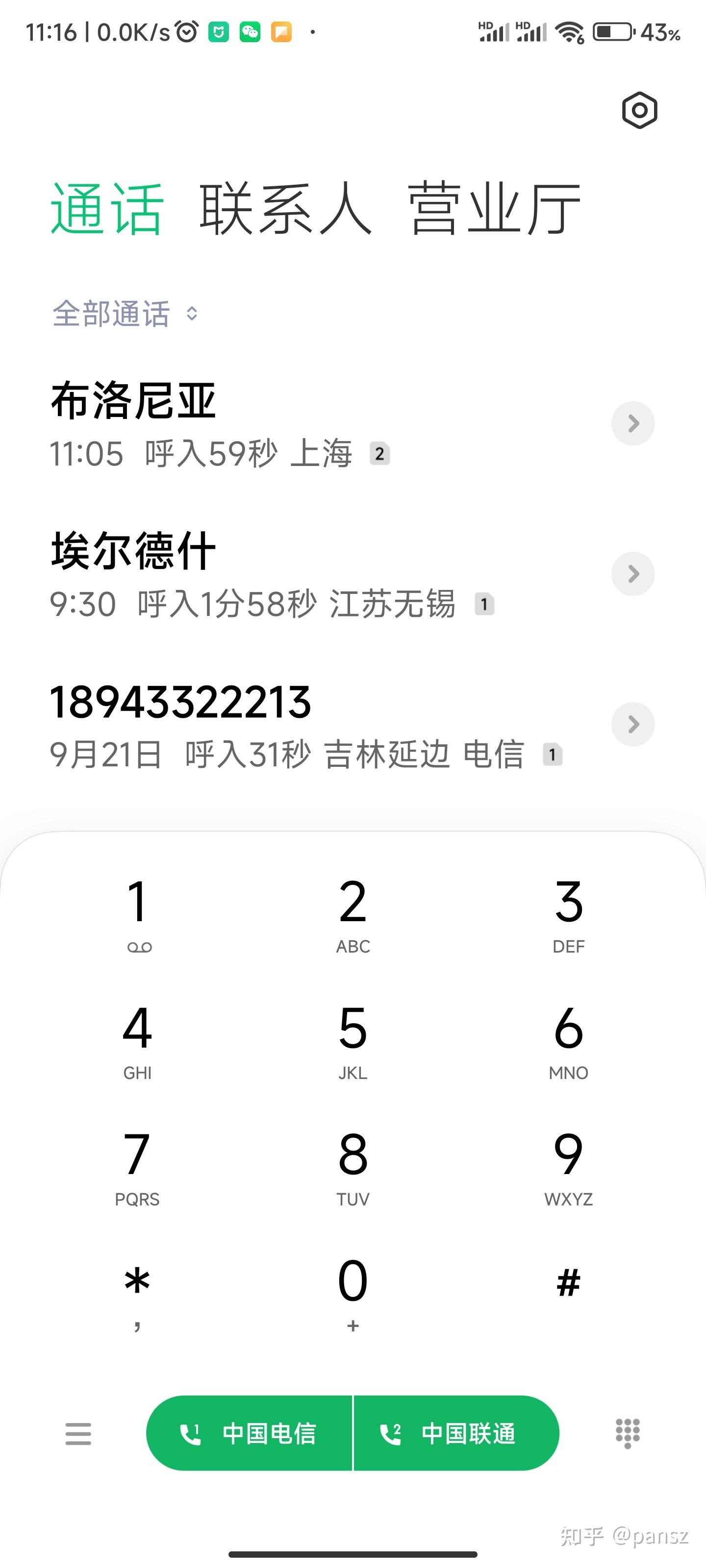This screenshot has height=1568, width=706.
Task: Call using 中国电信 SIM 1
Action: coord(250,1433)
